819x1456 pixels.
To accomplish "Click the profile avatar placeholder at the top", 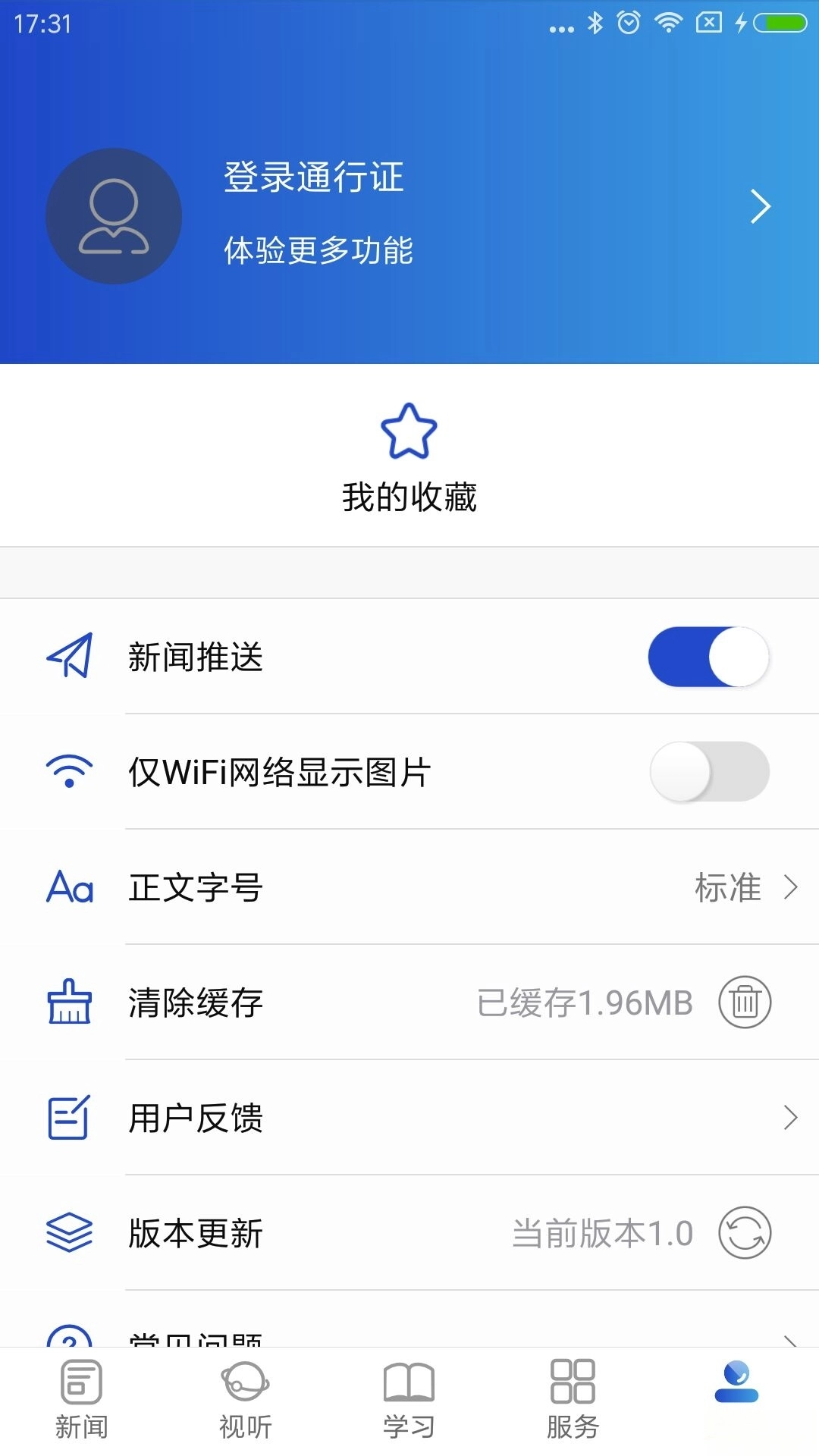I will [114, 215].
